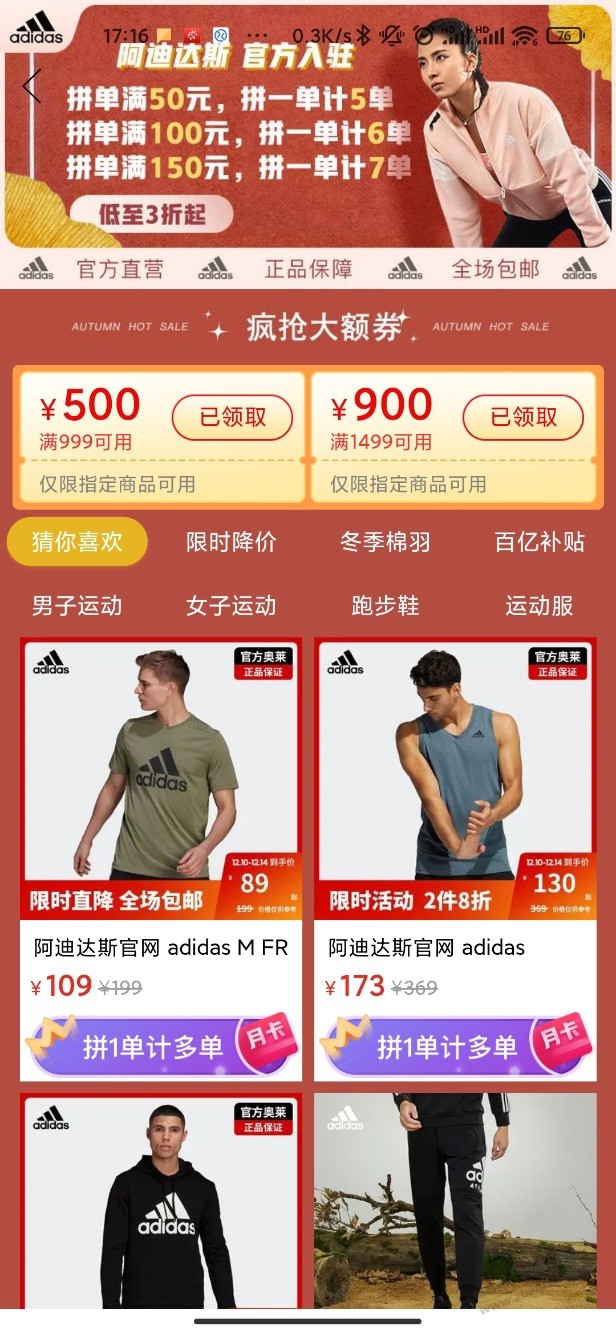Viewport: 616px width, 1334px height.
Task: Switch to the 冬季棉羽 tab
Action: 385,542
